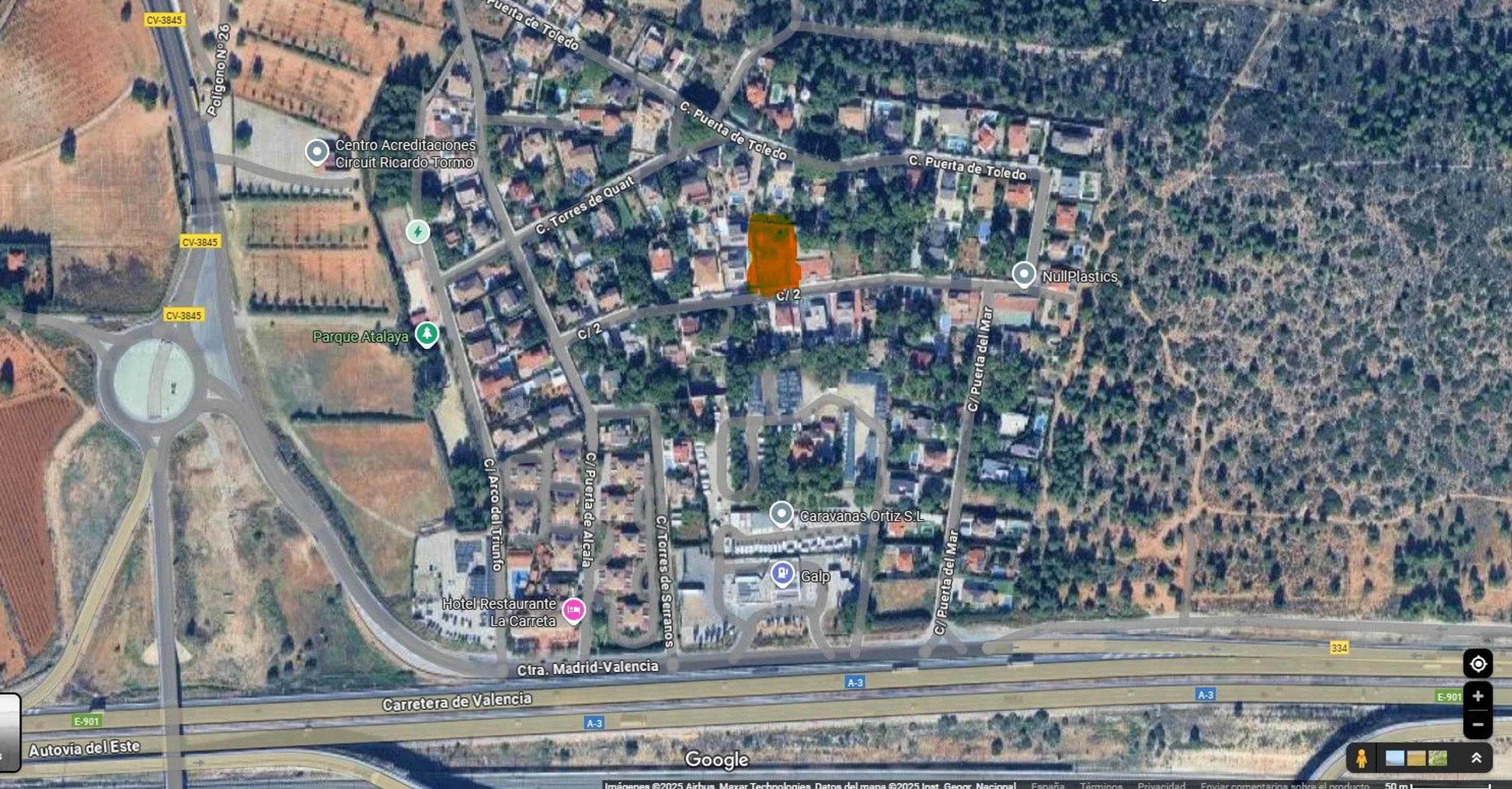Center map on my location
1512x789 pixels.
pyautogui.click(x=1477, y=664)
